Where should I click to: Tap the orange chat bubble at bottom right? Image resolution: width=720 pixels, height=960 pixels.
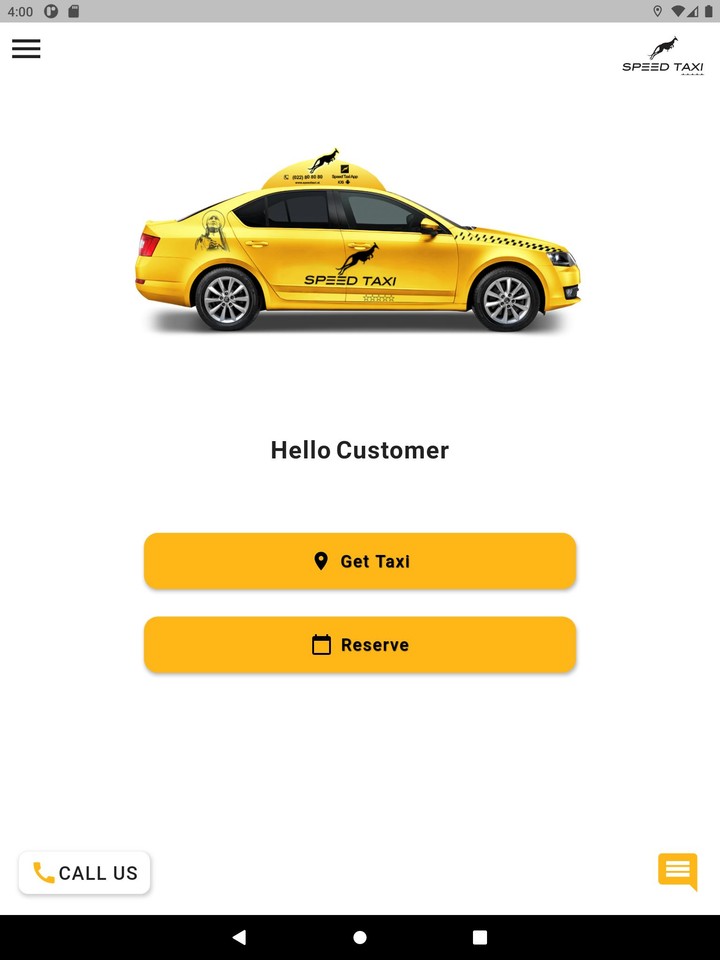pos(677,871)
